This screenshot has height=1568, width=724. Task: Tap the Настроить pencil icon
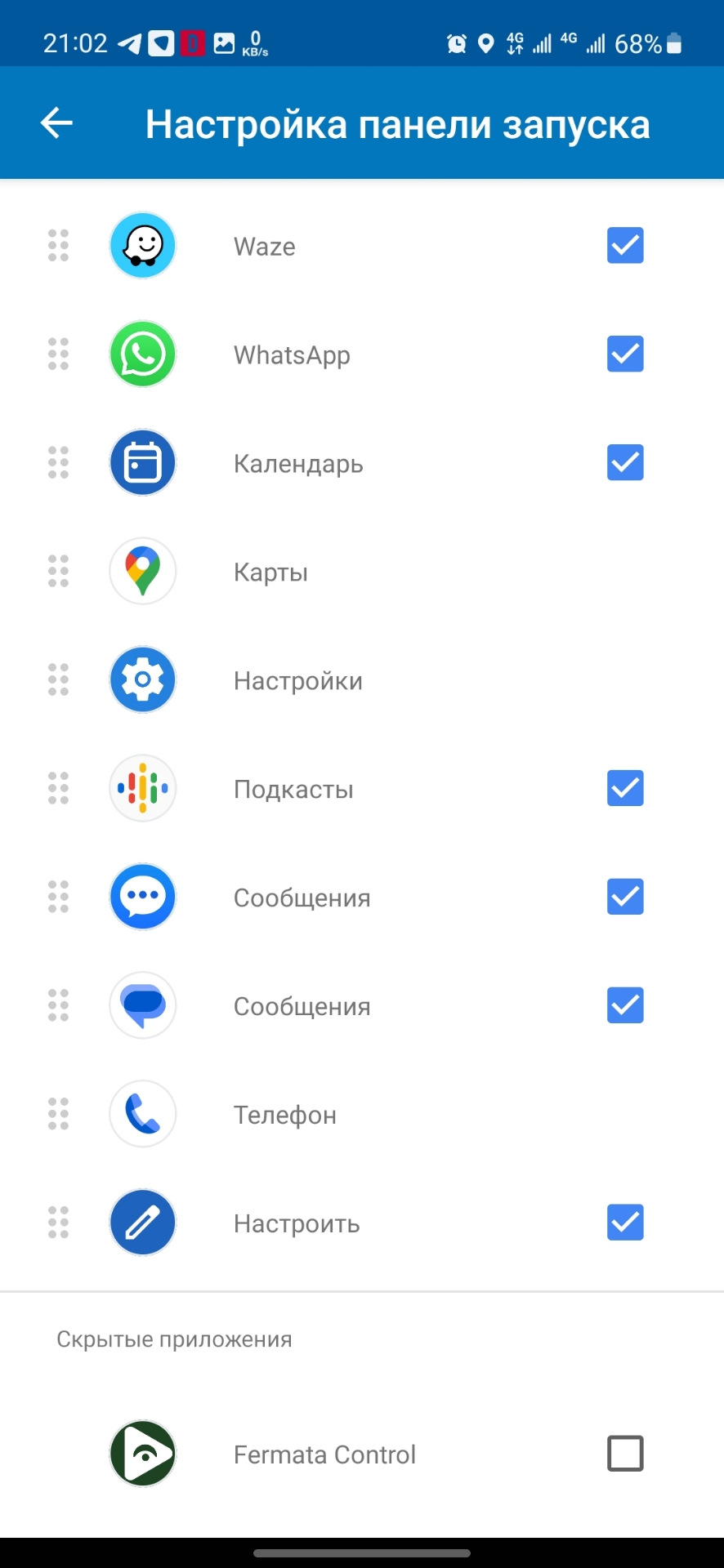point(142,1222)
